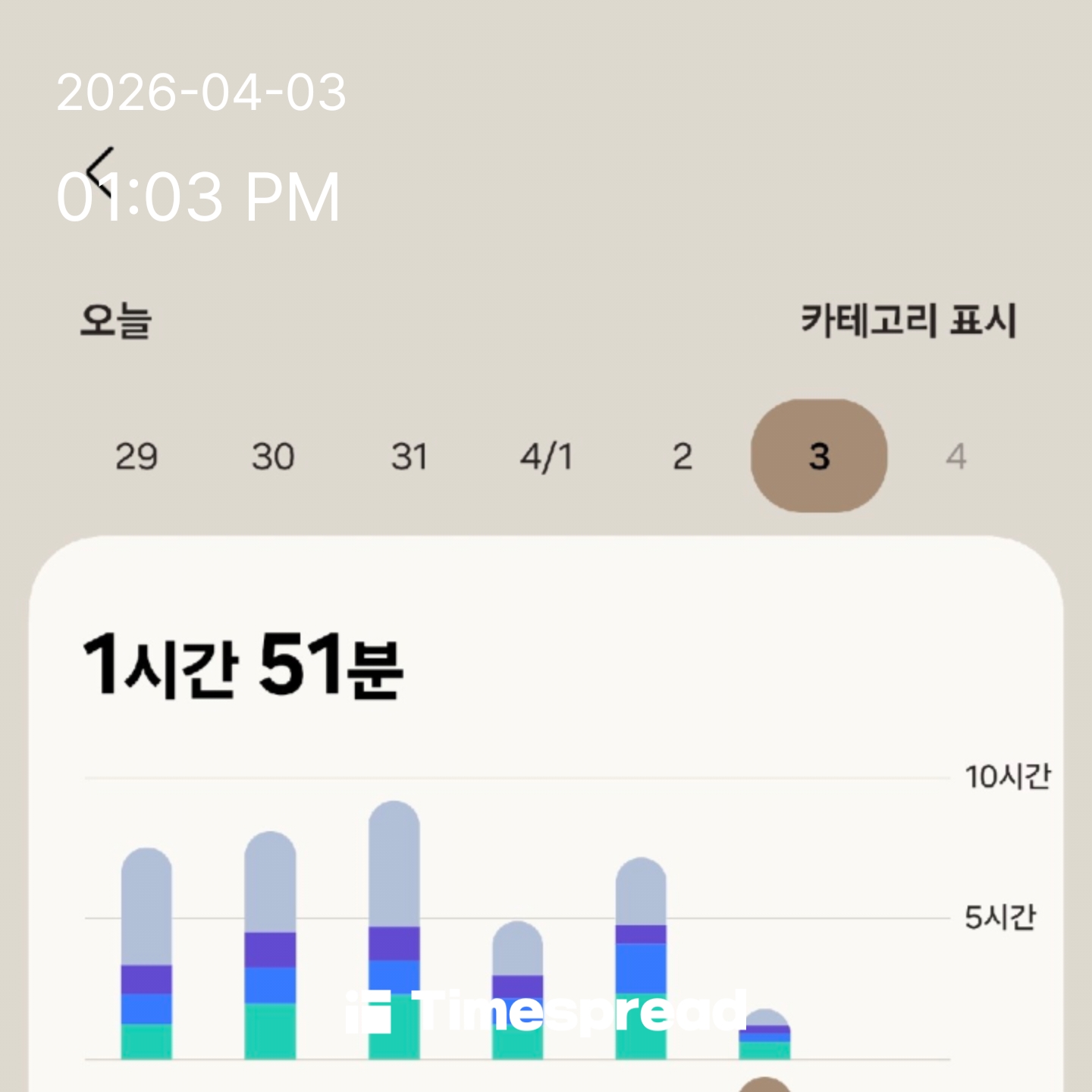Screen dimensions: 1092x1092
Task: View usage for 4/1
Action: pyautogui.click(x=546, y=457)
